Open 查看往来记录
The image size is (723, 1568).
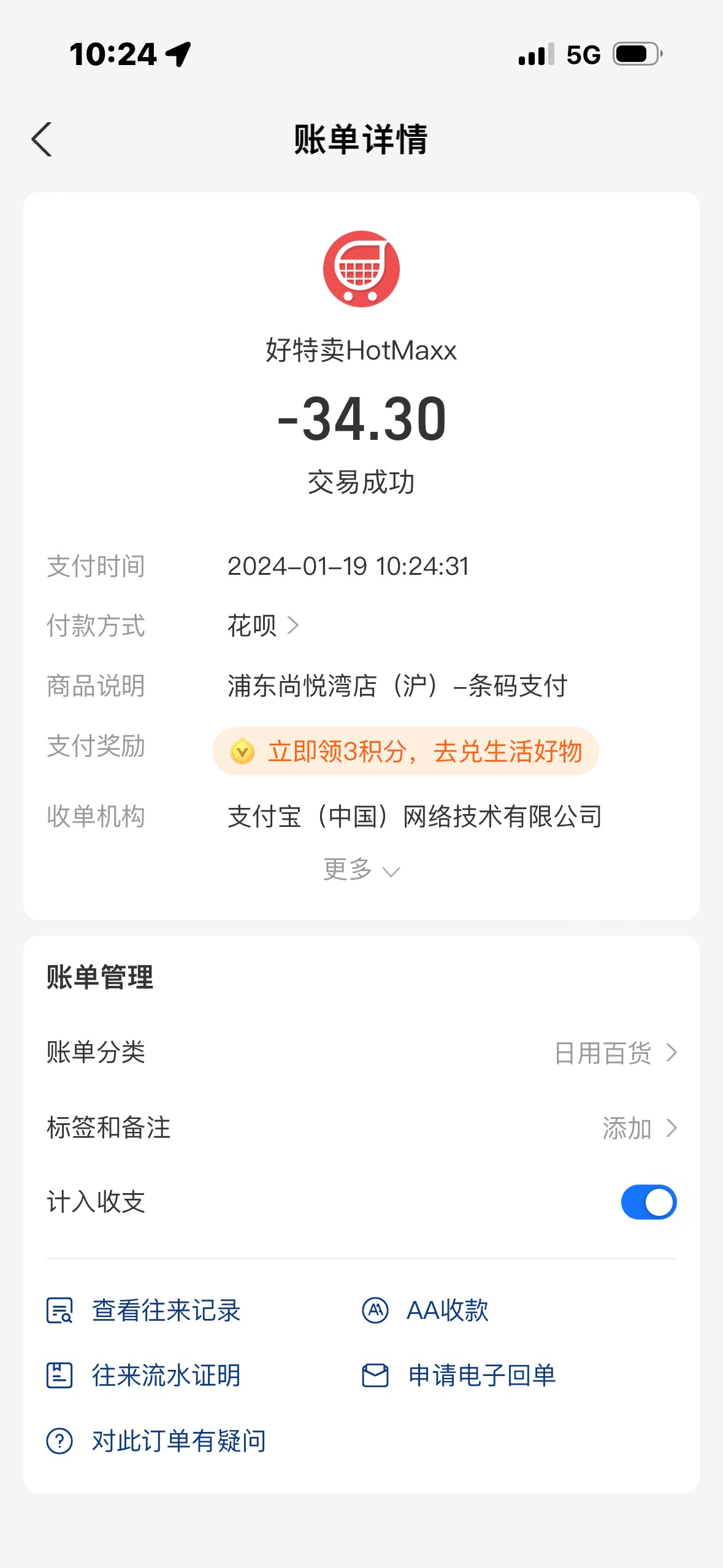point(143,1310)
